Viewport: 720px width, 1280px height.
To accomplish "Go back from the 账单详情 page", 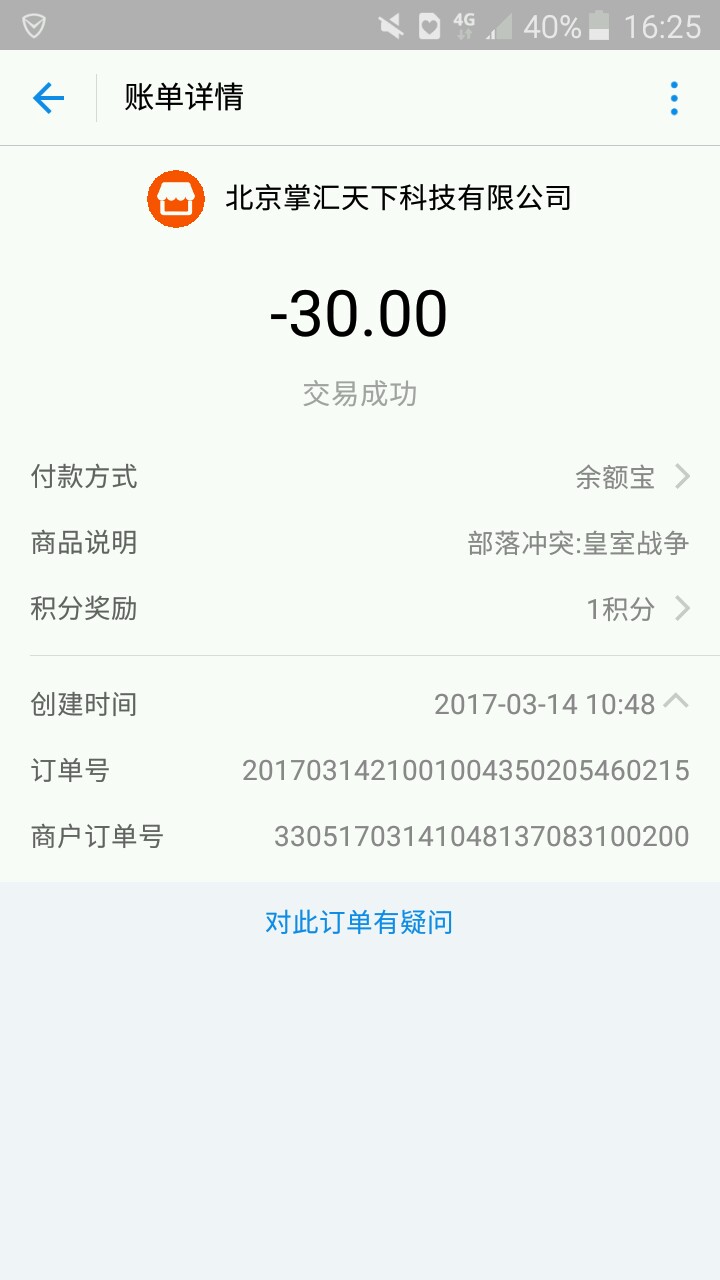I will coord(48,98).
